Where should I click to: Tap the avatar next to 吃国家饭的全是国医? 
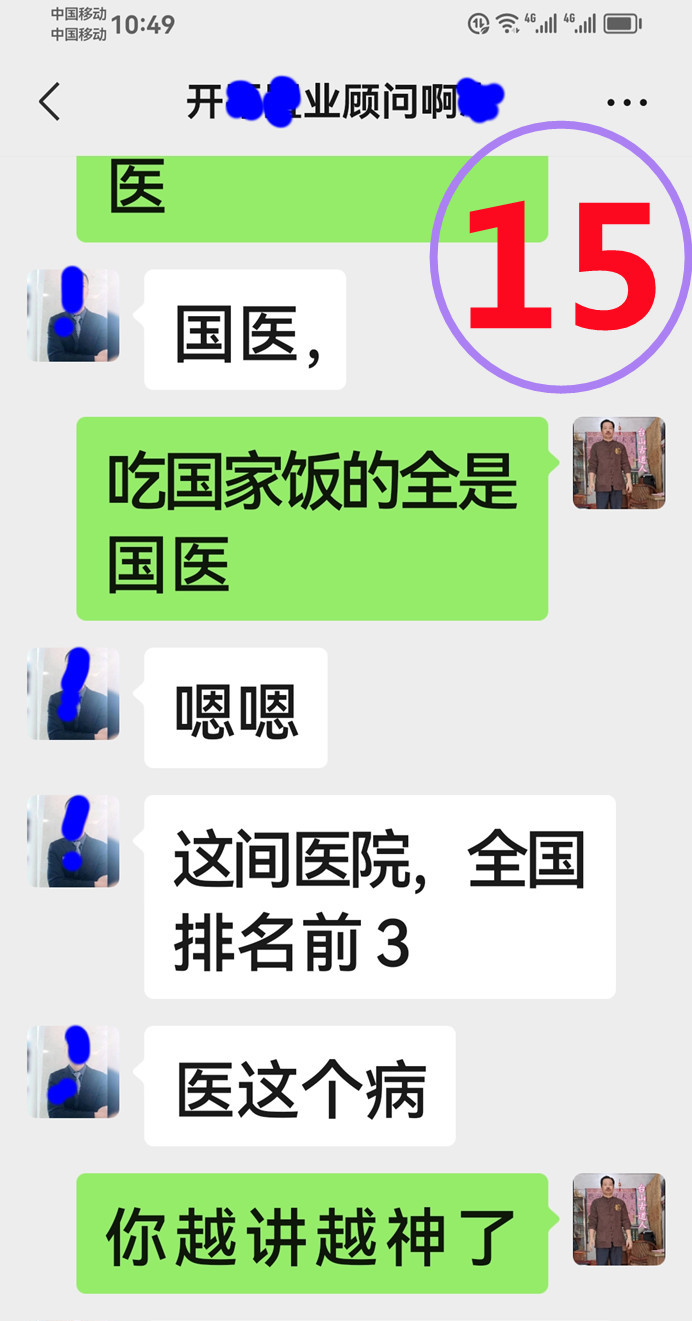[618, 463]
